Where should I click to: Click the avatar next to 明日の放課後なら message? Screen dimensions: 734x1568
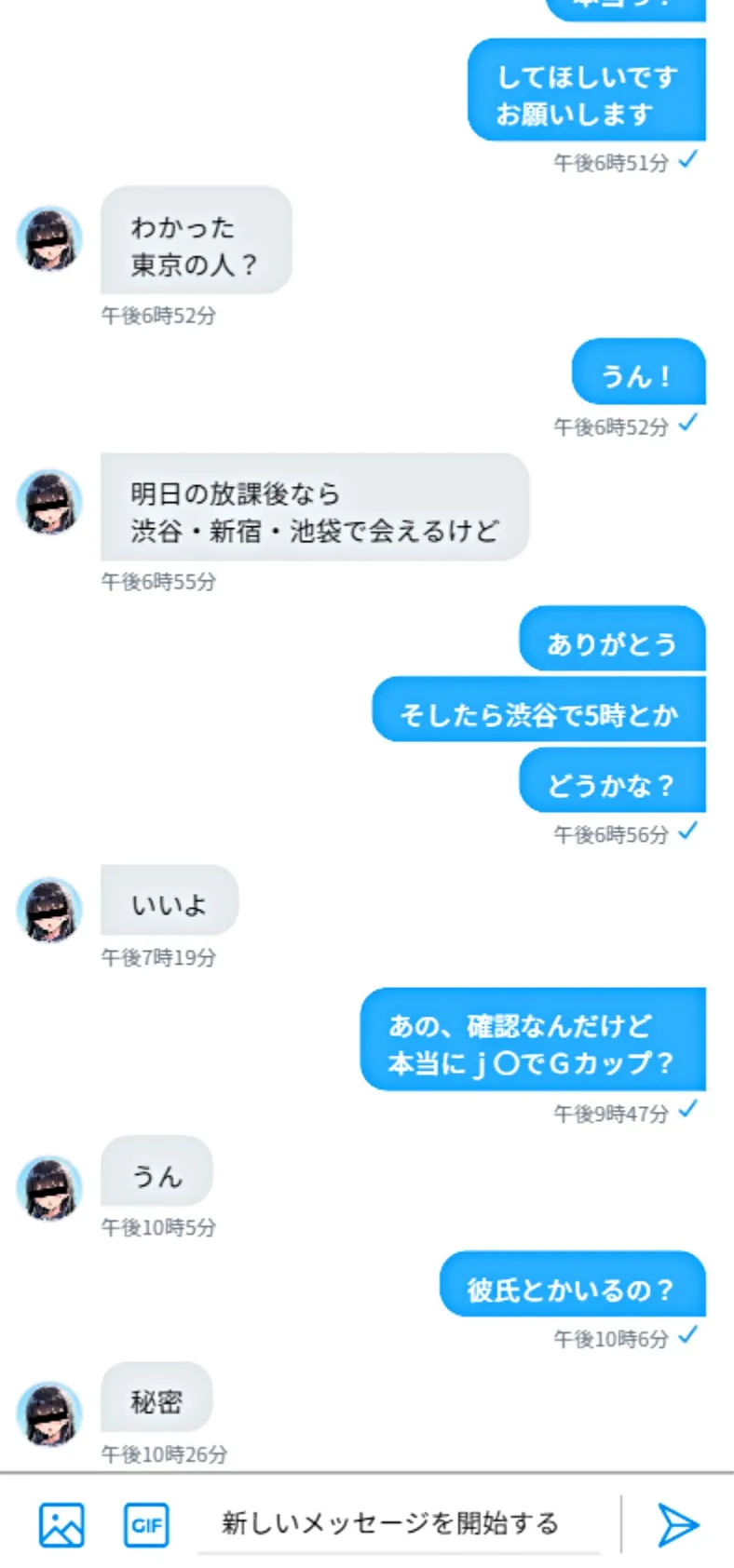point(49,507)
